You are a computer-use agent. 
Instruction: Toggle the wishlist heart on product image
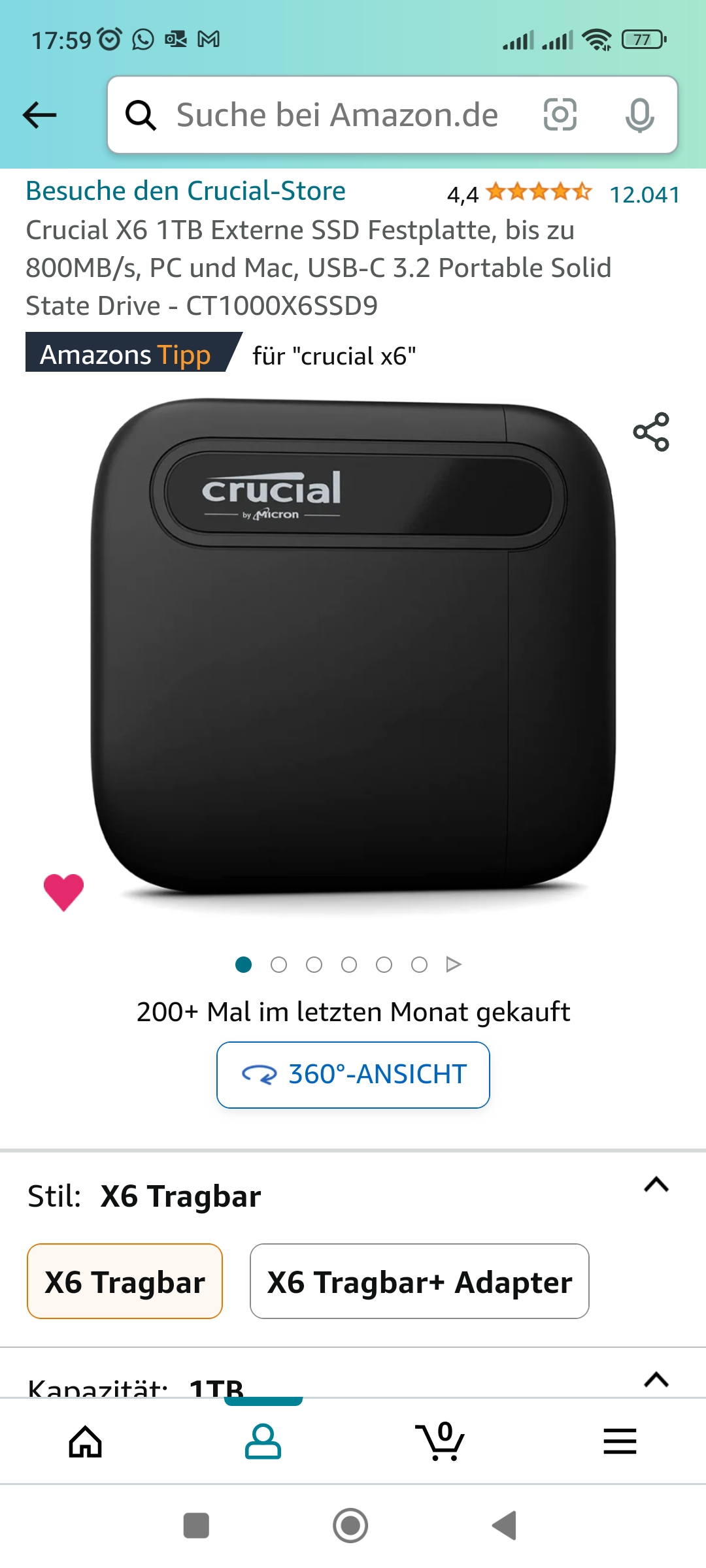click(63, 892)
